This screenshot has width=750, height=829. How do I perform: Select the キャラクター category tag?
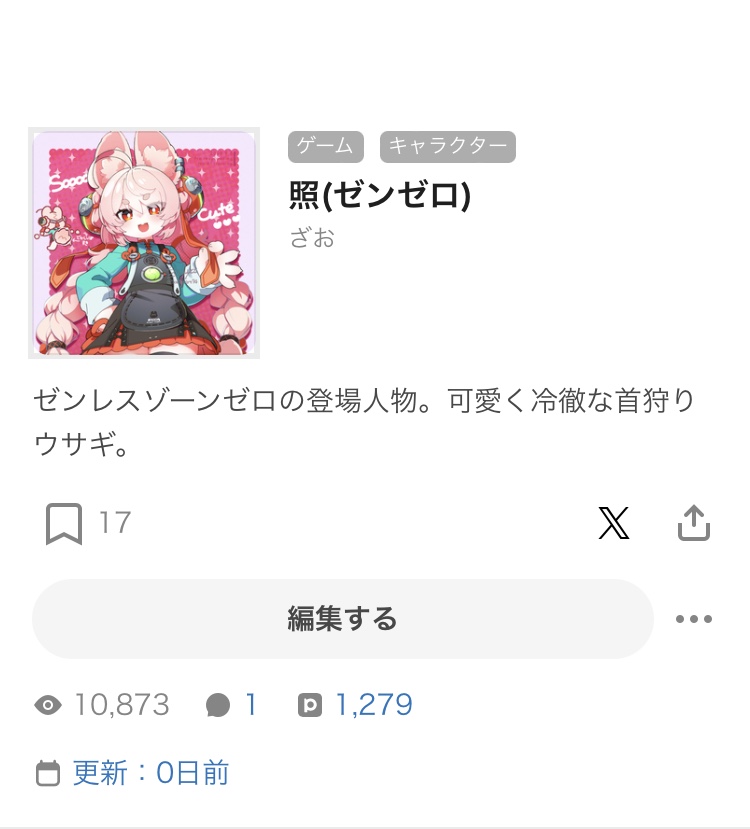(x=447, y=147)
